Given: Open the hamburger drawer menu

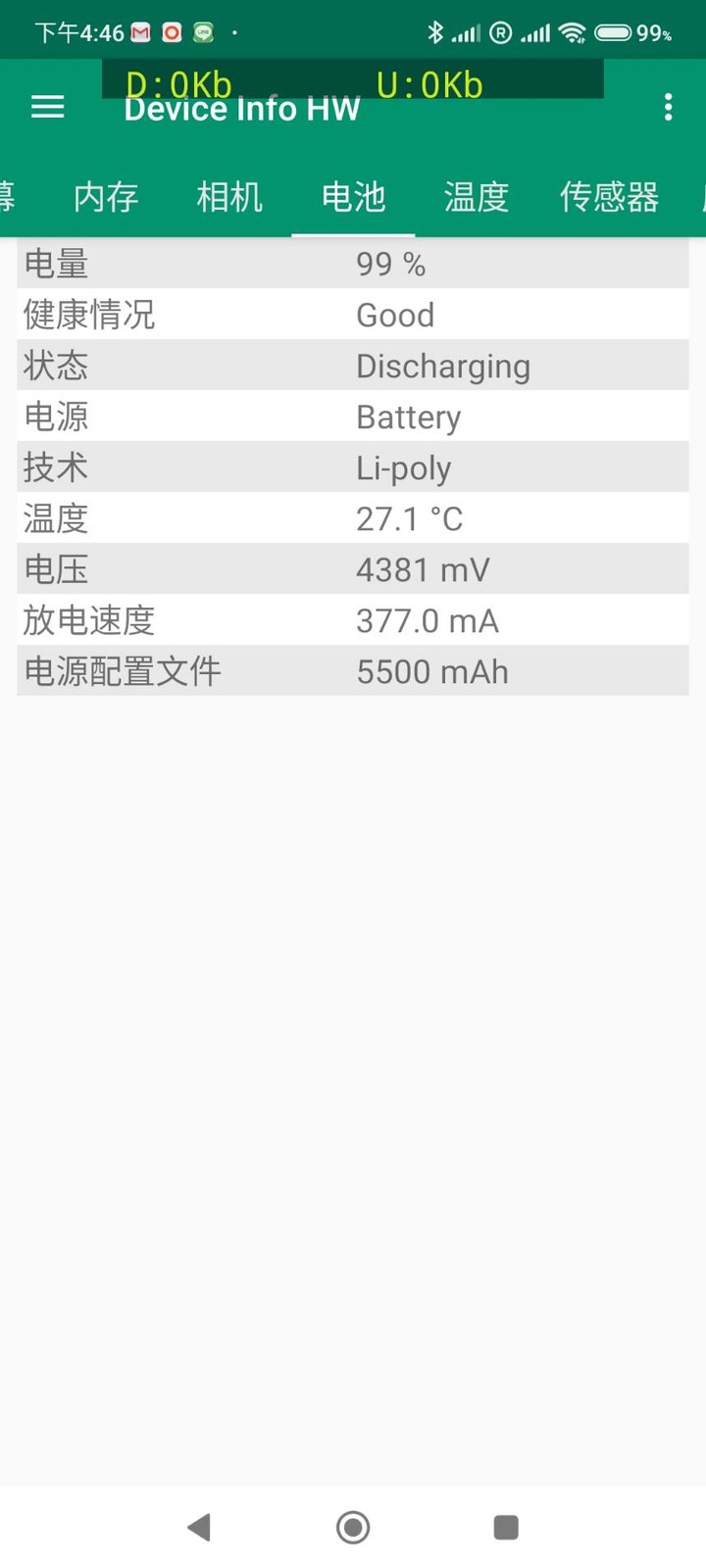Looking at the screenshot, I should (47, 107).
